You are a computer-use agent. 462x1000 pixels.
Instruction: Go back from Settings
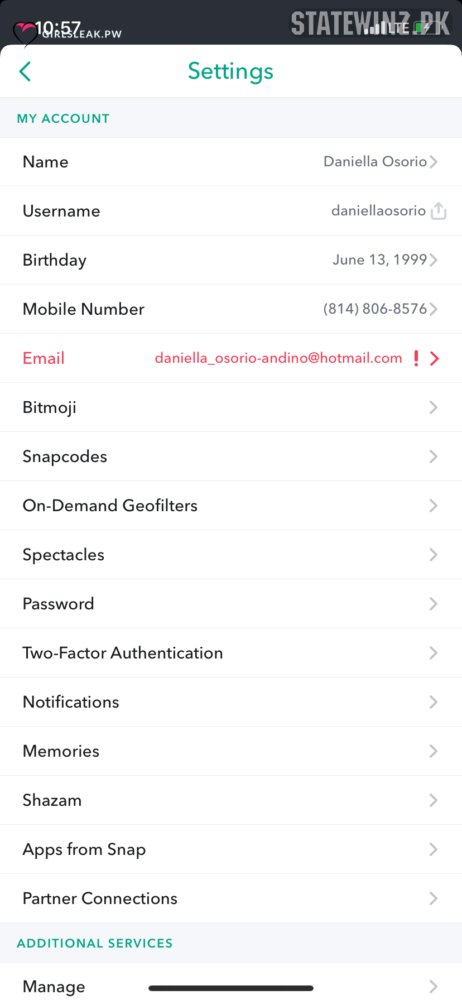(25, 71)
